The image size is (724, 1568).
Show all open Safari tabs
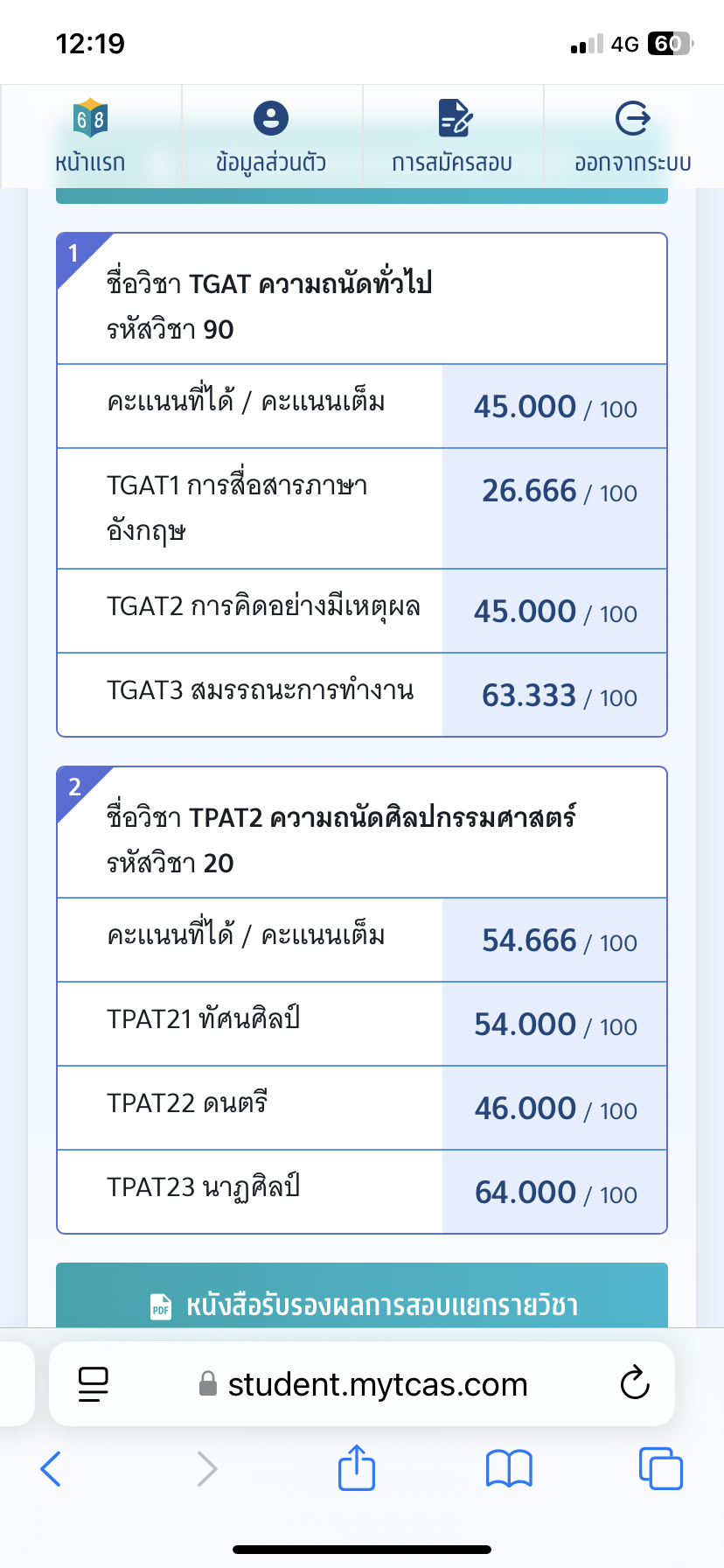click(x=660, y=1468)
